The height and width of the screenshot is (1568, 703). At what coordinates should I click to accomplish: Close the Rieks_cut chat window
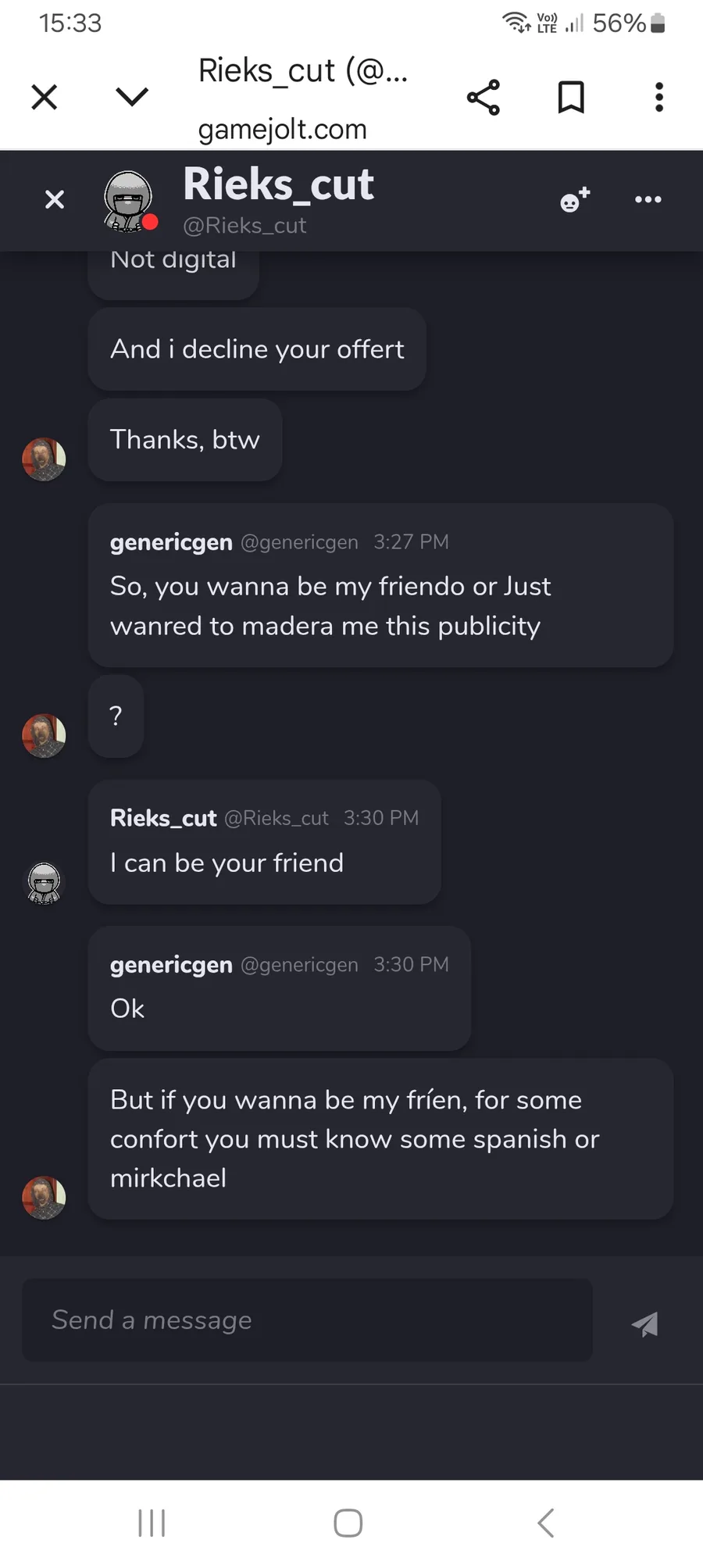click(x=55, y=200)
